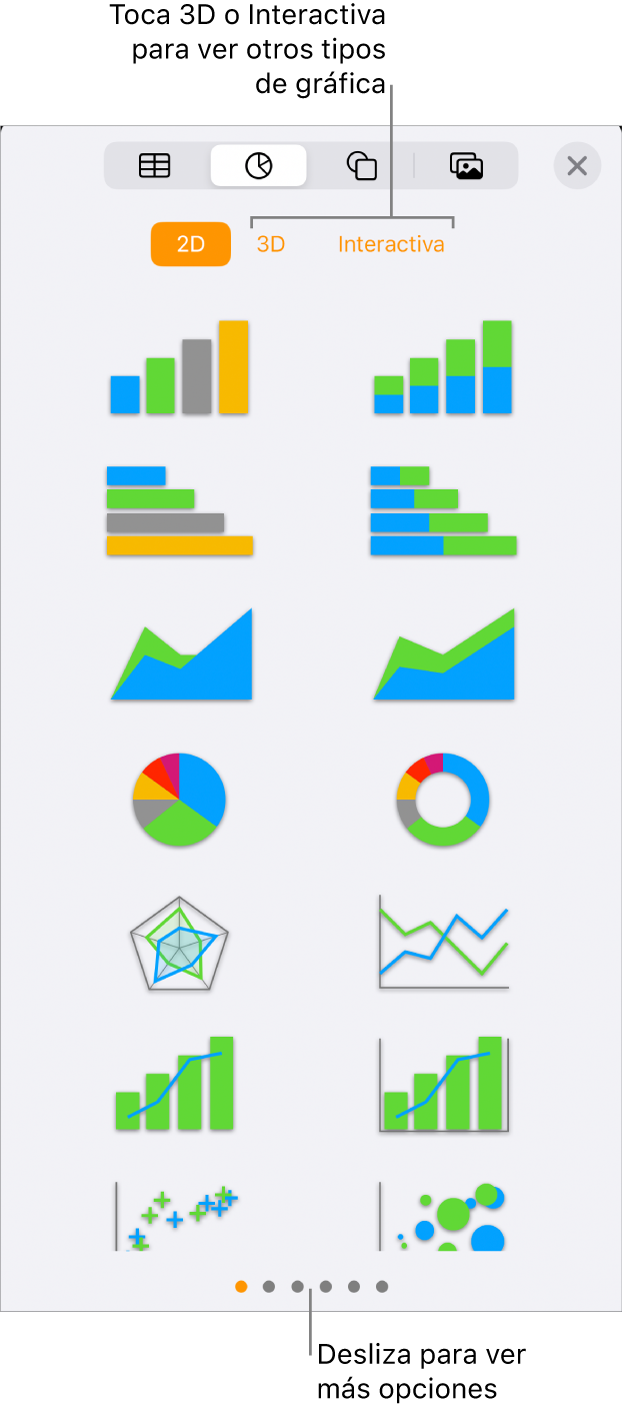Insert a donut chart

click(443, 800)
